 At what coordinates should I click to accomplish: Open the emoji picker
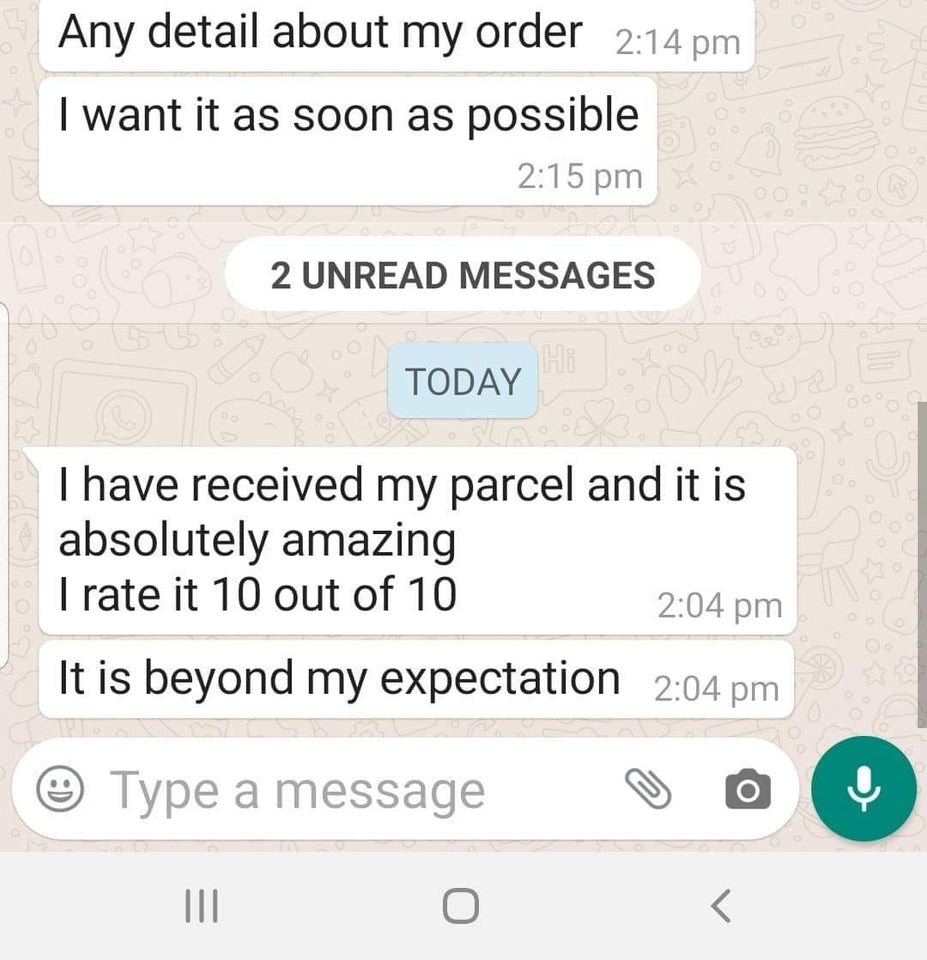pyautogui.click(x=62, y=790)
